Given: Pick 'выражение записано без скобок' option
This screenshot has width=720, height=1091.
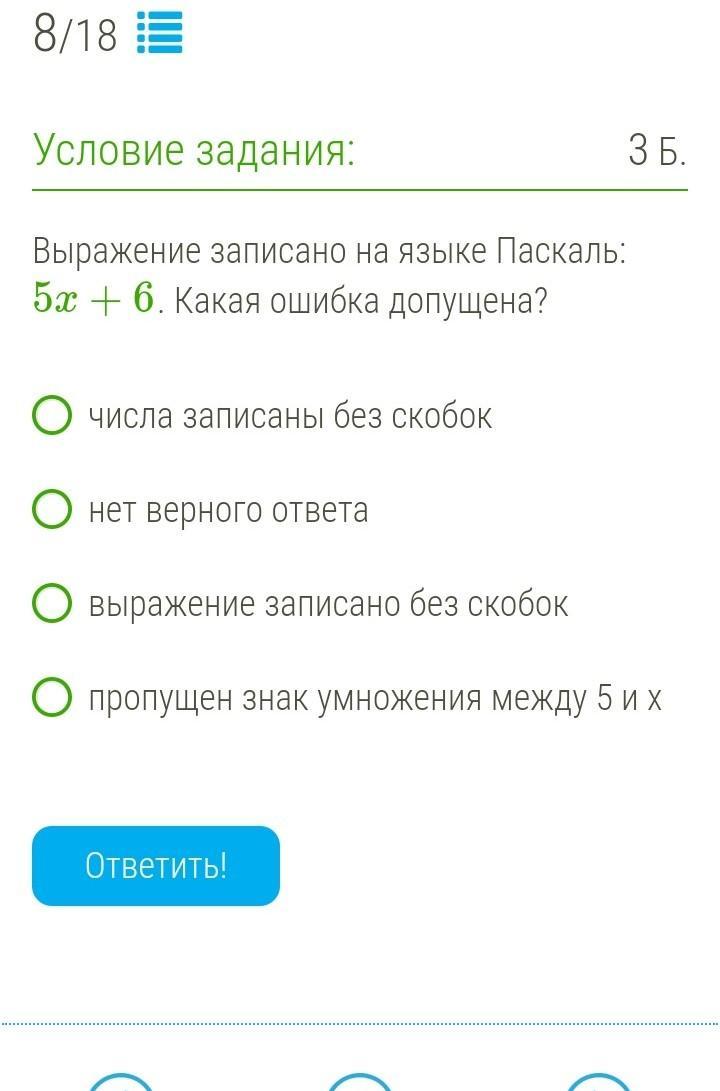Looking at the screenshot, I should pos(52,603).
